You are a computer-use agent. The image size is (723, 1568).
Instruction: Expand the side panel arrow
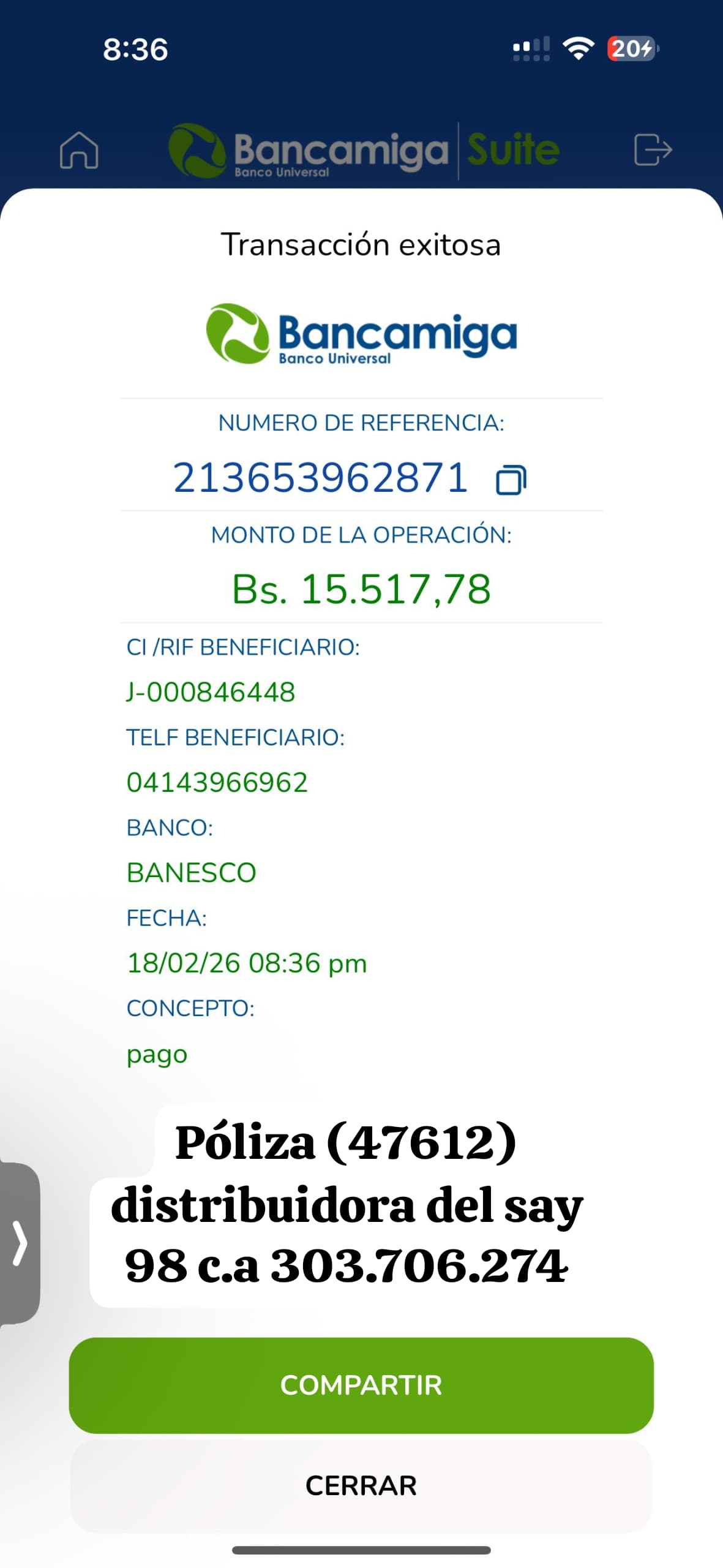(20, 1242)
